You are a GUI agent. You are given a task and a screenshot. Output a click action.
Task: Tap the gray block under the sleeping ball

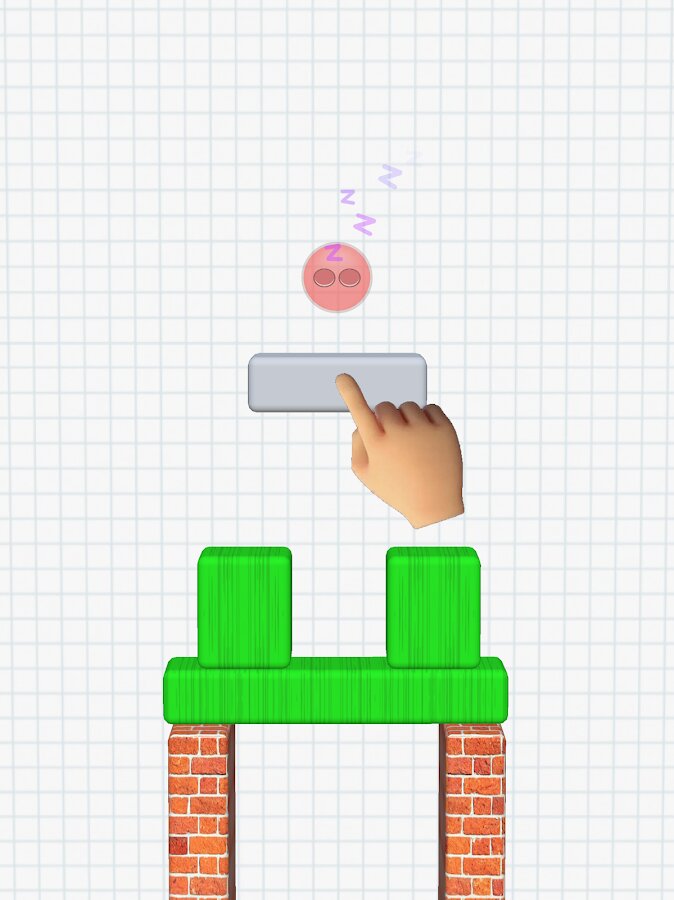tap(300, 383)
